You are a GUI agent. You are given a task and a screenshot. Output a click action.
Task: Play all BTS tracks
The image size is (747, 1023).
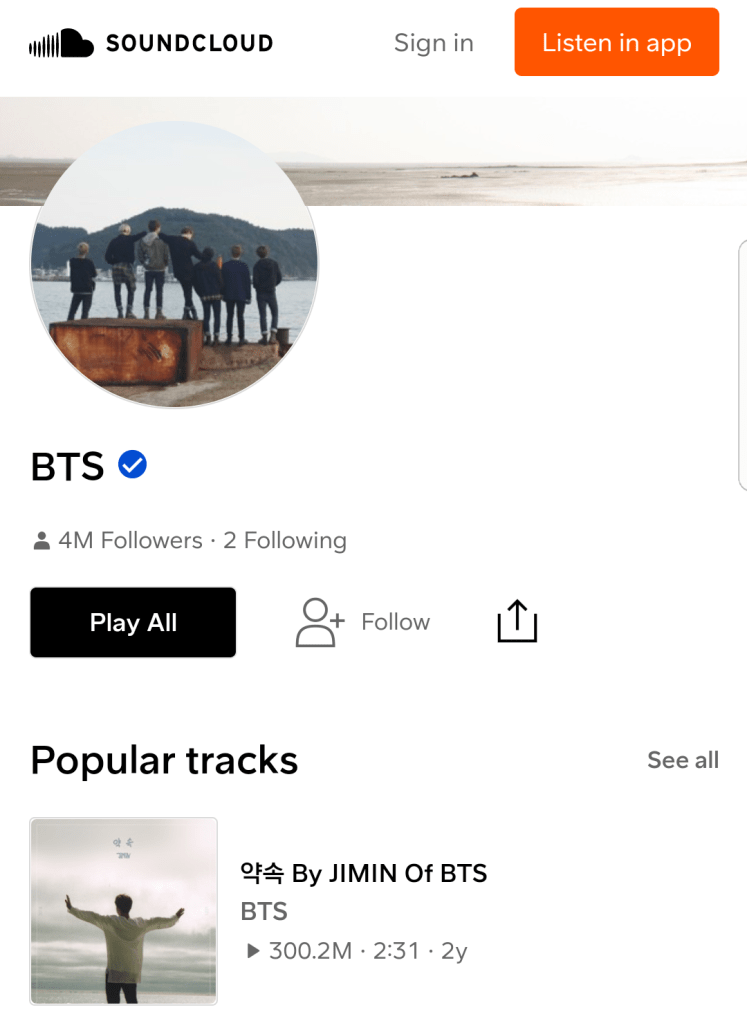point(133,622)
